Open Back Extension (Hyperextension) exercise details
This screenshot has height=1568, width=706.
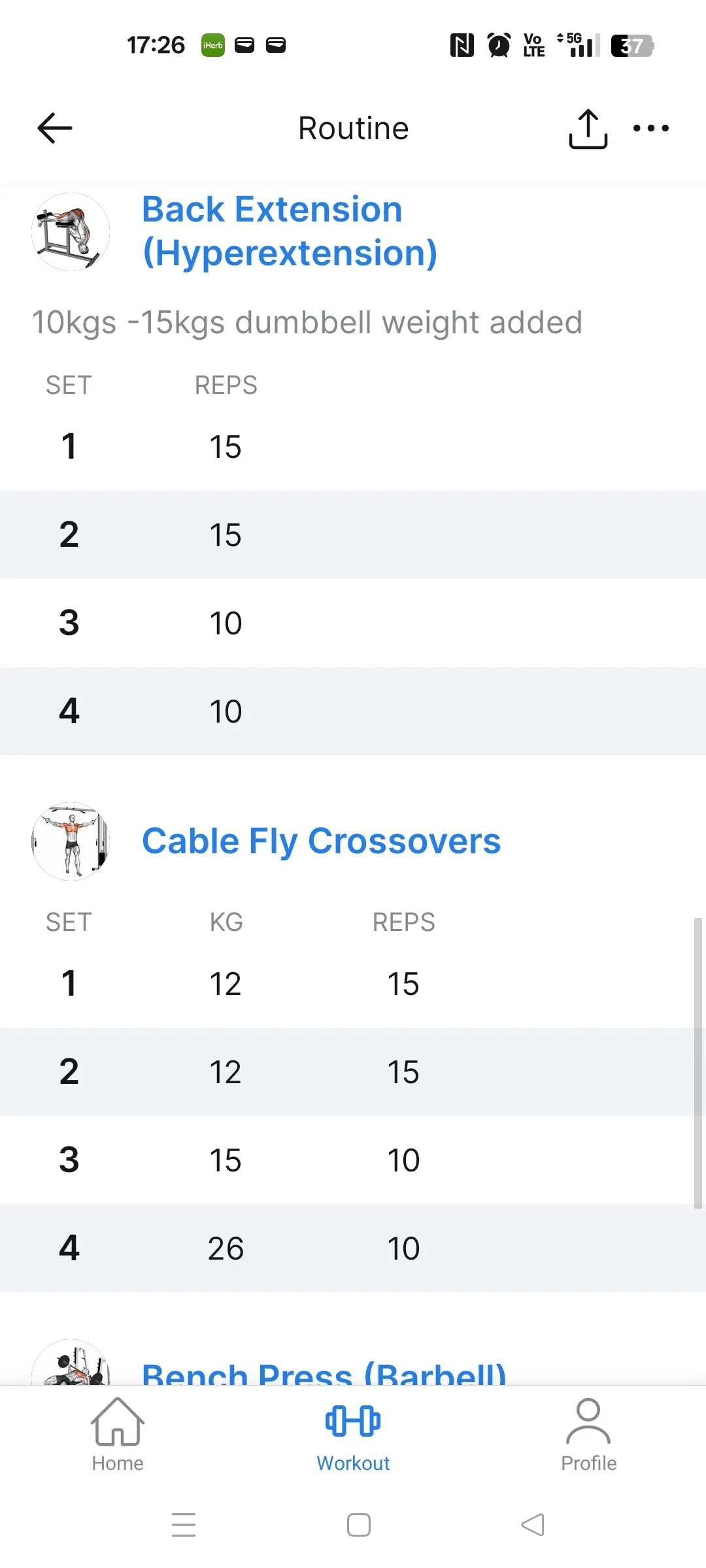point(289,231)
